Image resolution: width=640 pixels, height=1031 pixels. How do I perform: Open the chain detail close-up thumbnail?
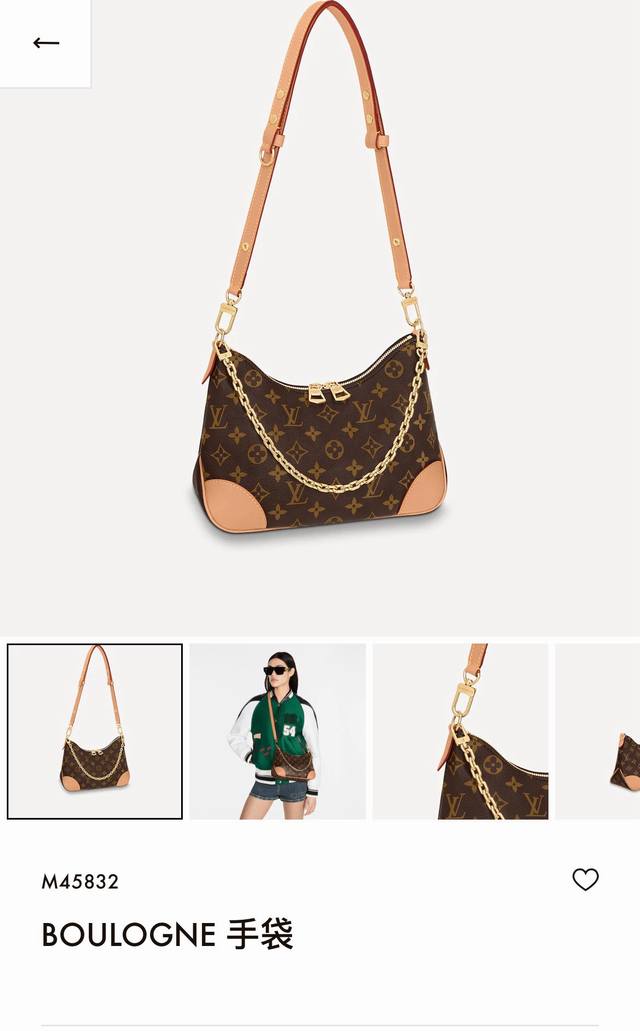click(460, 731)
